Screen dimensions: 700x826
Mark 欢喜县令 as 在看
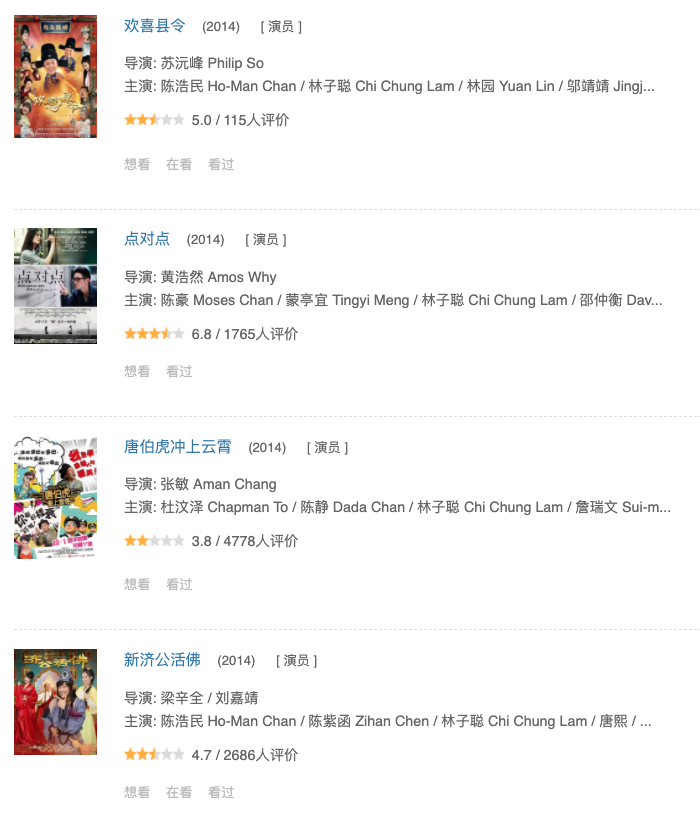point(179,164)
